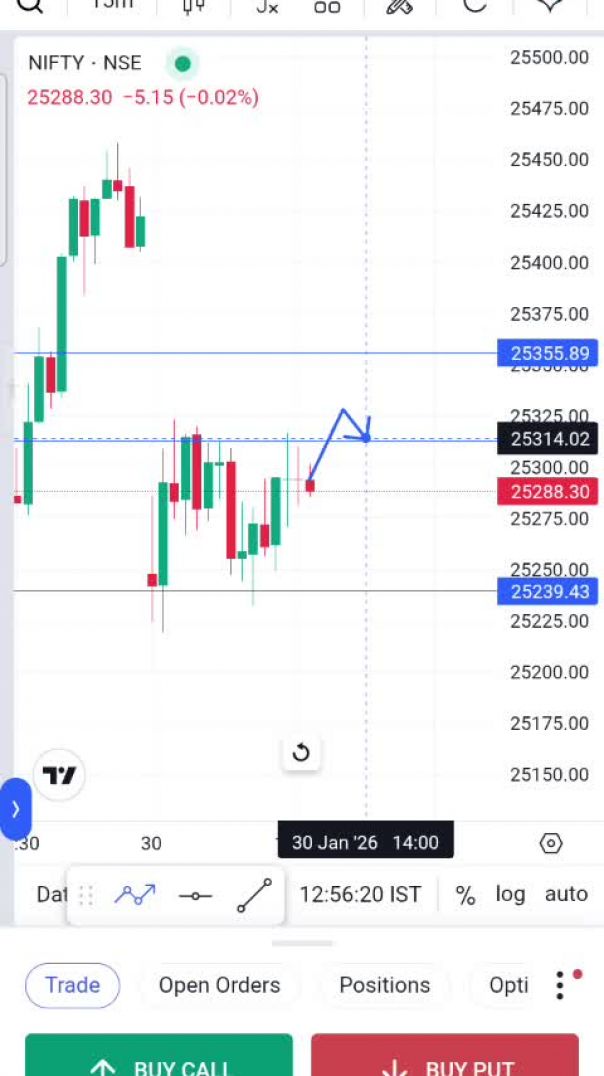Open timezone settings at 12:56:20 IST
This screenshot has height=1076, width=604.
(360, 894)
